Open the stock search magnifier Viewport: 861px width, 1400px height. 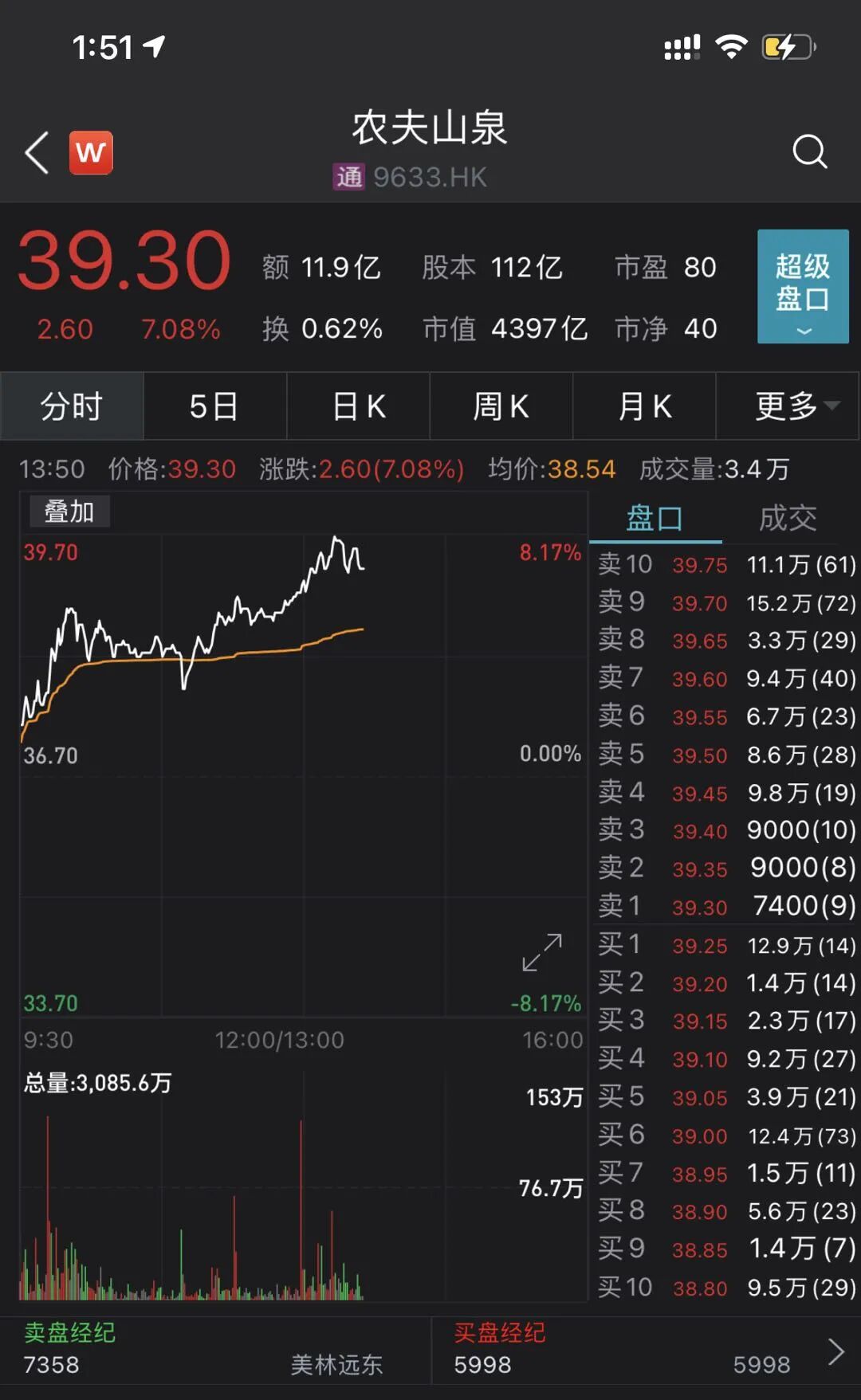[809, 151]
